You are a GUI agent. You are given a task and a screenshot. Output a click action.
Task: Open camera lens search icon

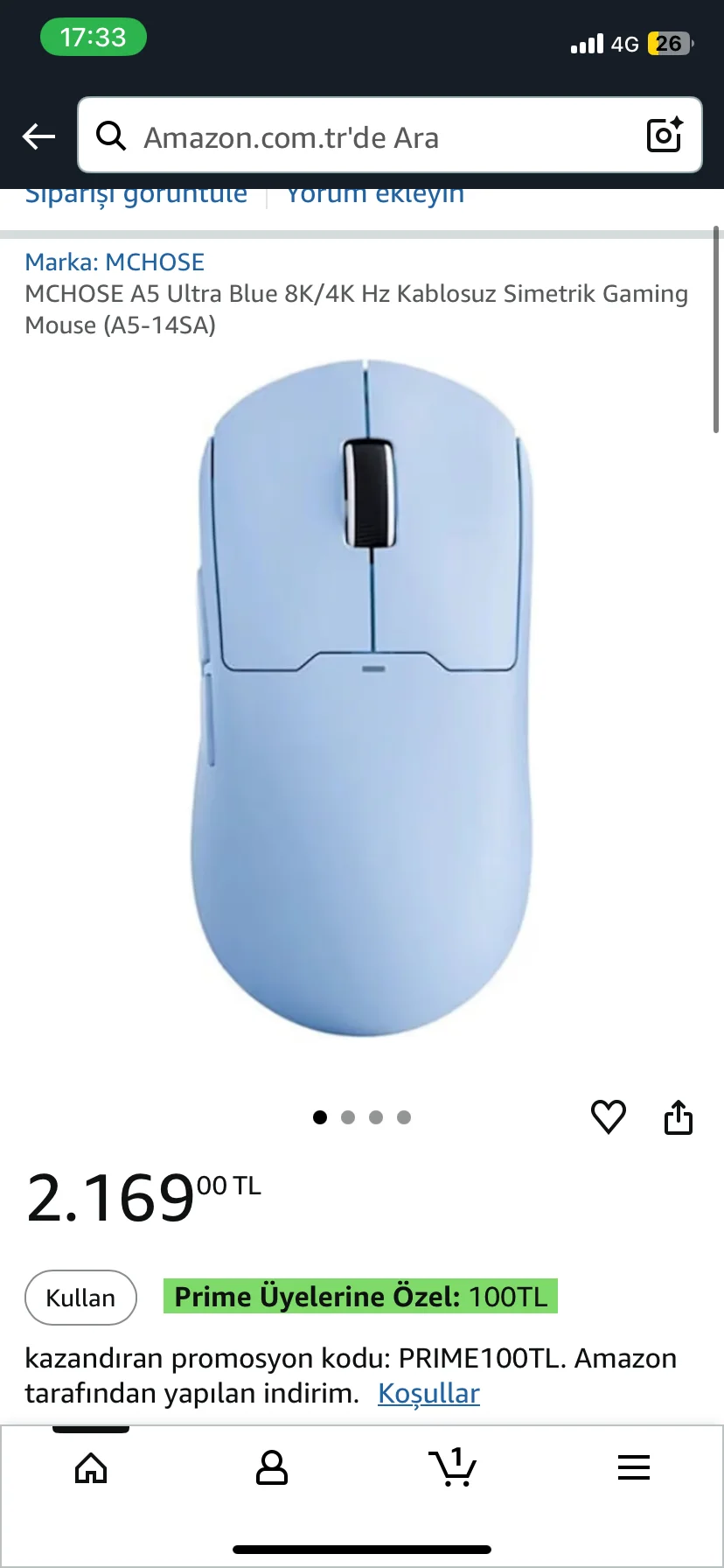pos(664,136)
